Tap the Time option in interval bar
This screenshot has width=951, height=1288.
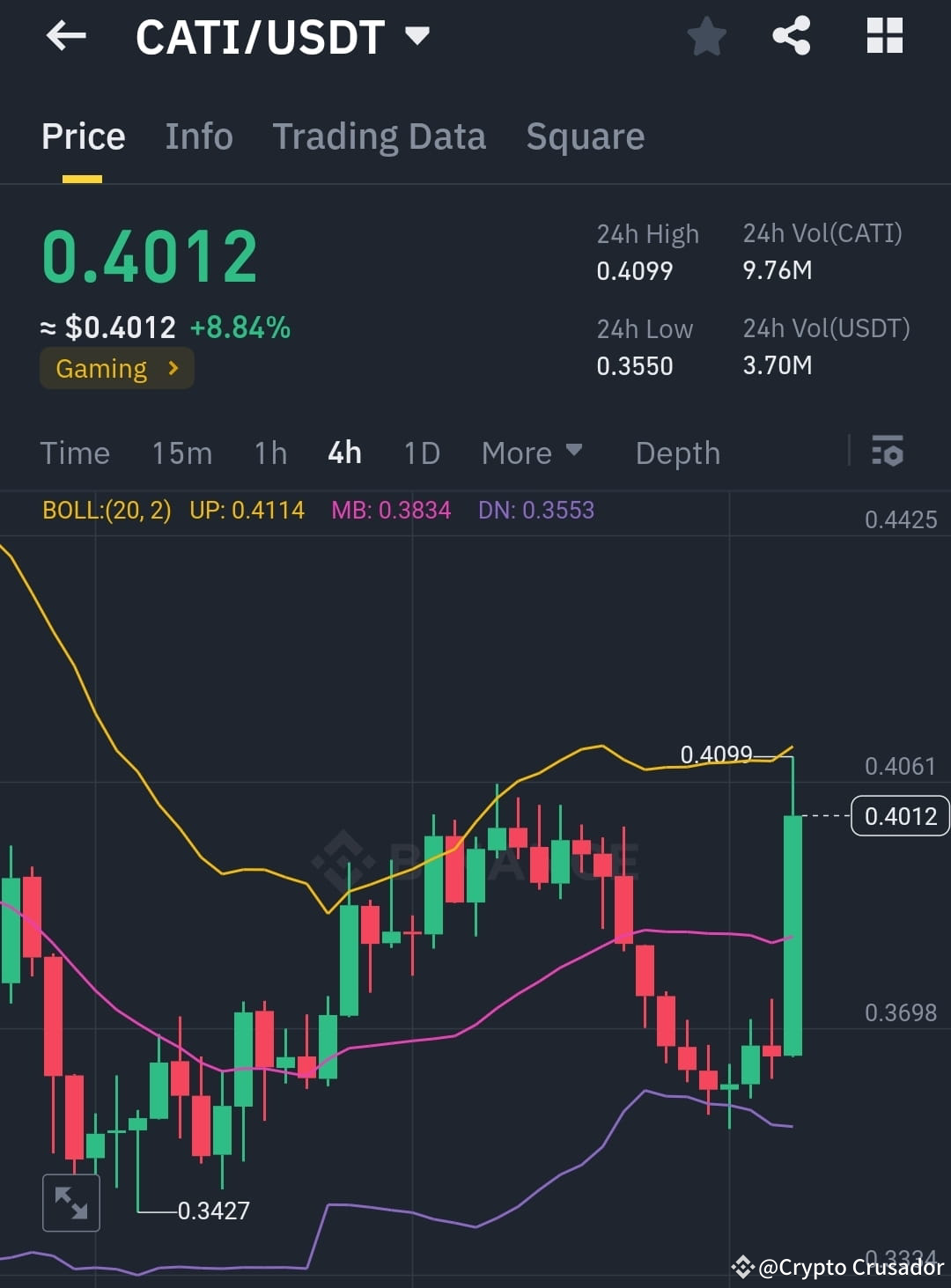(x=74, y=453)
